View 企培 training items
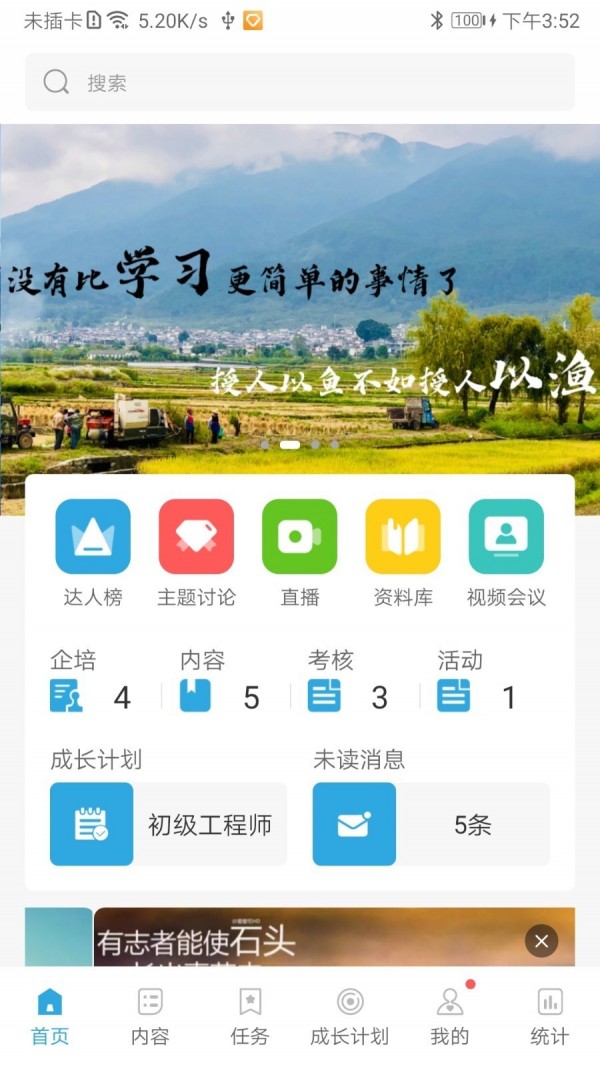600x1067 pixels. coord(92,682)
